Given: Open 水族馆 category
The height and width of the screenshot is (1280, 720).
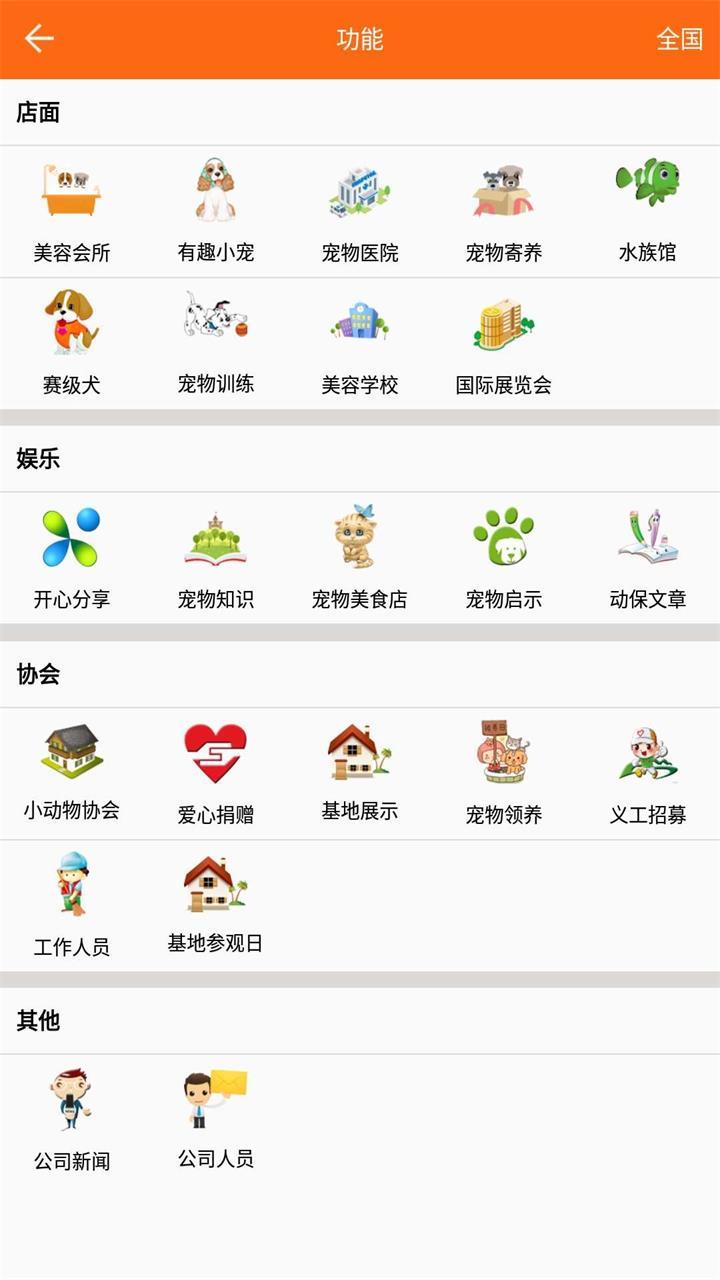Looking at the screenshot, I should point(648,211).
